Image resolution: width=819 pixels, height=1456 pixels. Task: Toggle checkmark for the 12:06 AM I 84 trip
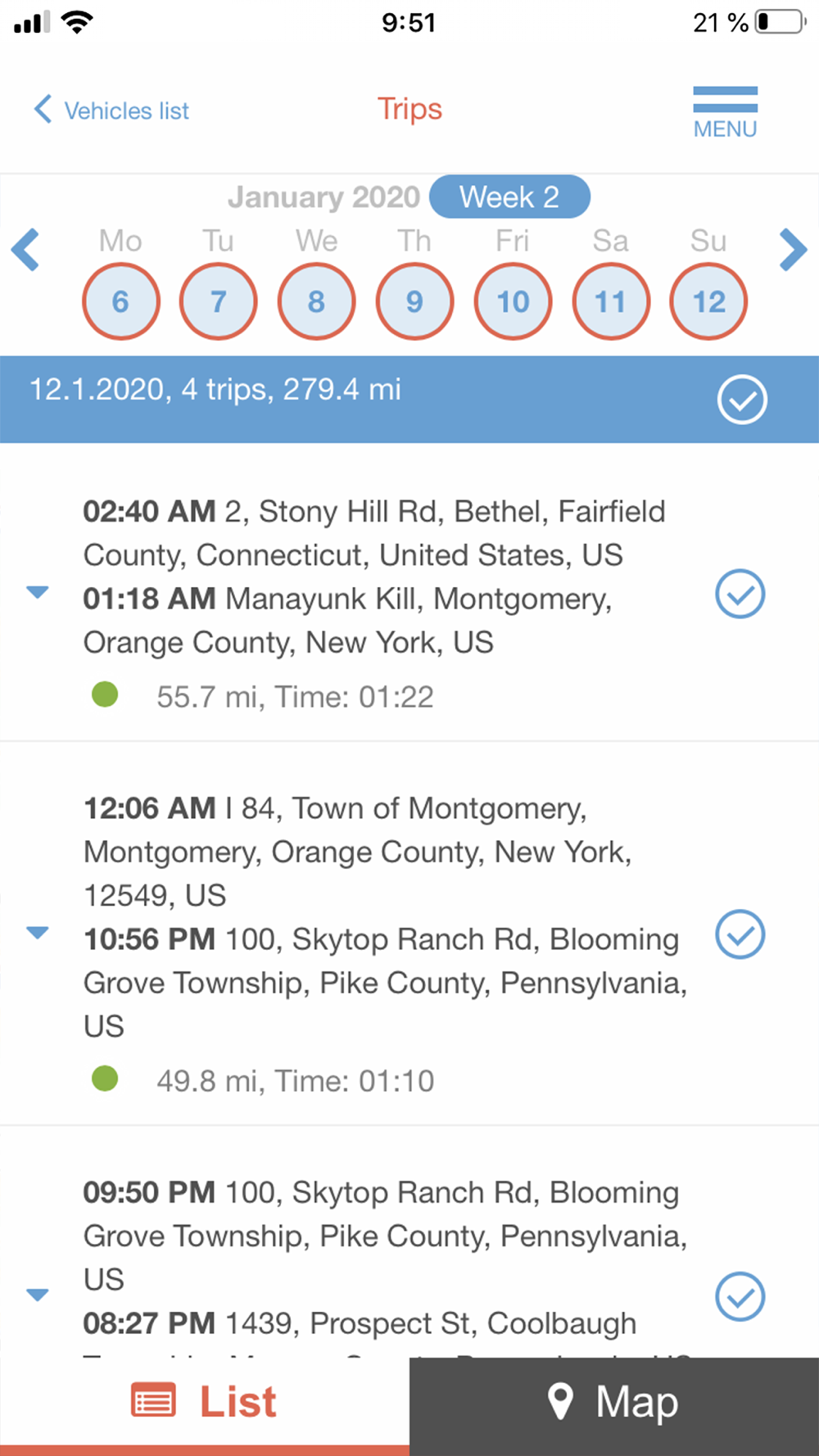click(740, 934)
